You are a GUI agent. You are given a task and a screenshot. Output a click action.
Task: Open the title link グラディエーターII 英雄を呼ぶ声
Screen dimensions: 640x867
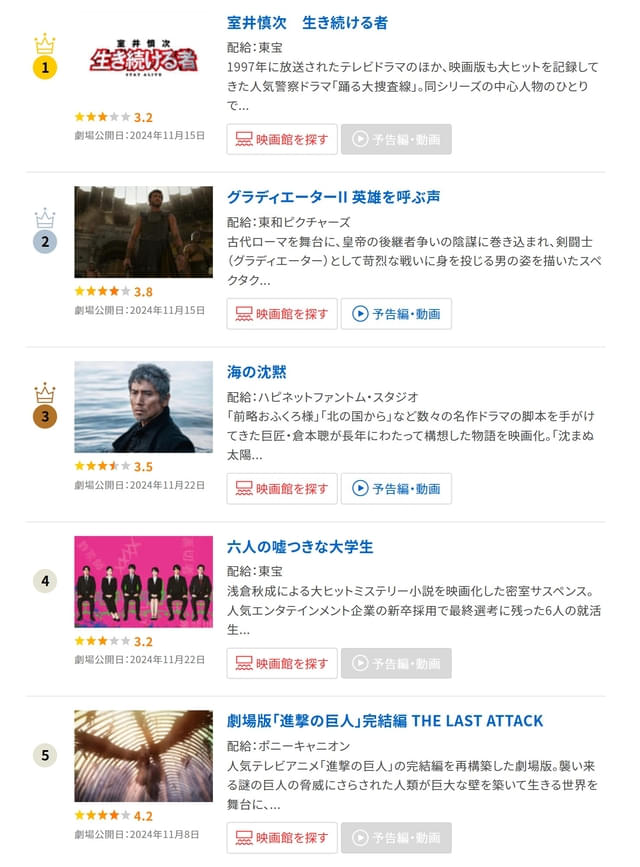pos(333,196)
